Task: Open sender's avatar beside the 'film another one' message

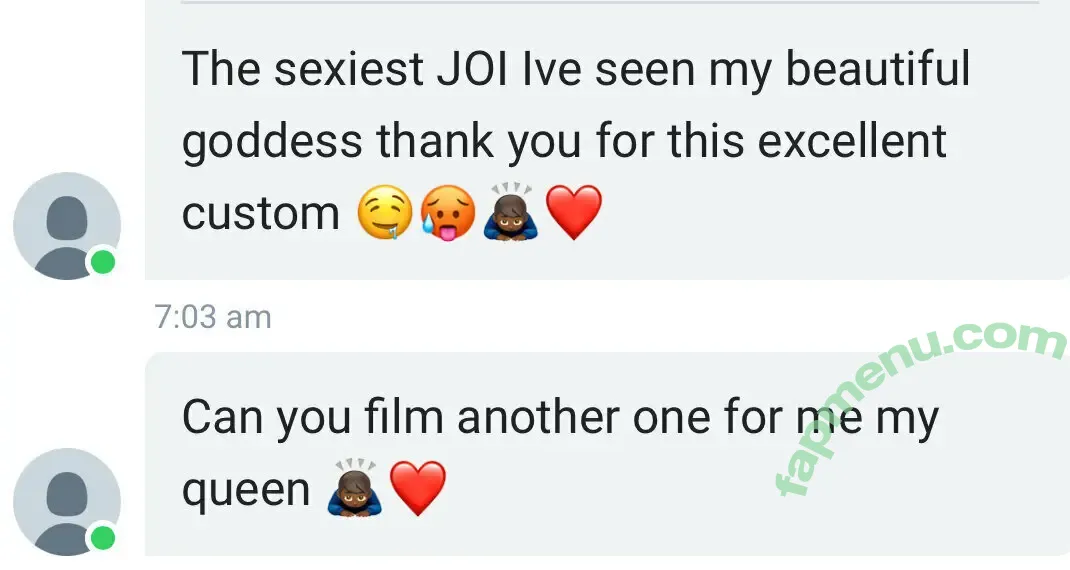Action: click(67, 502)
